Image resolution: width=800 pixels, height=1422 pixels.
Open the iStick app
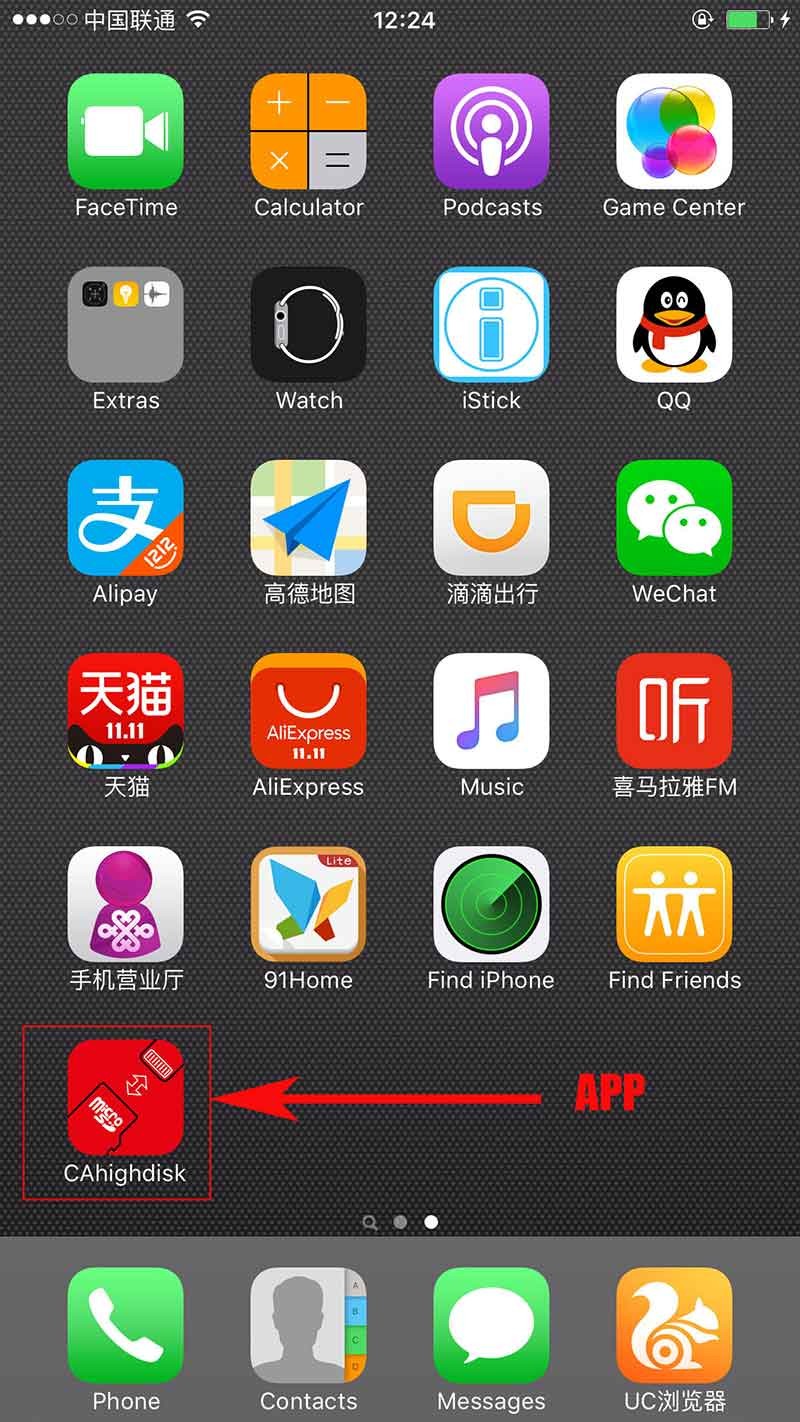click(491, 325)
